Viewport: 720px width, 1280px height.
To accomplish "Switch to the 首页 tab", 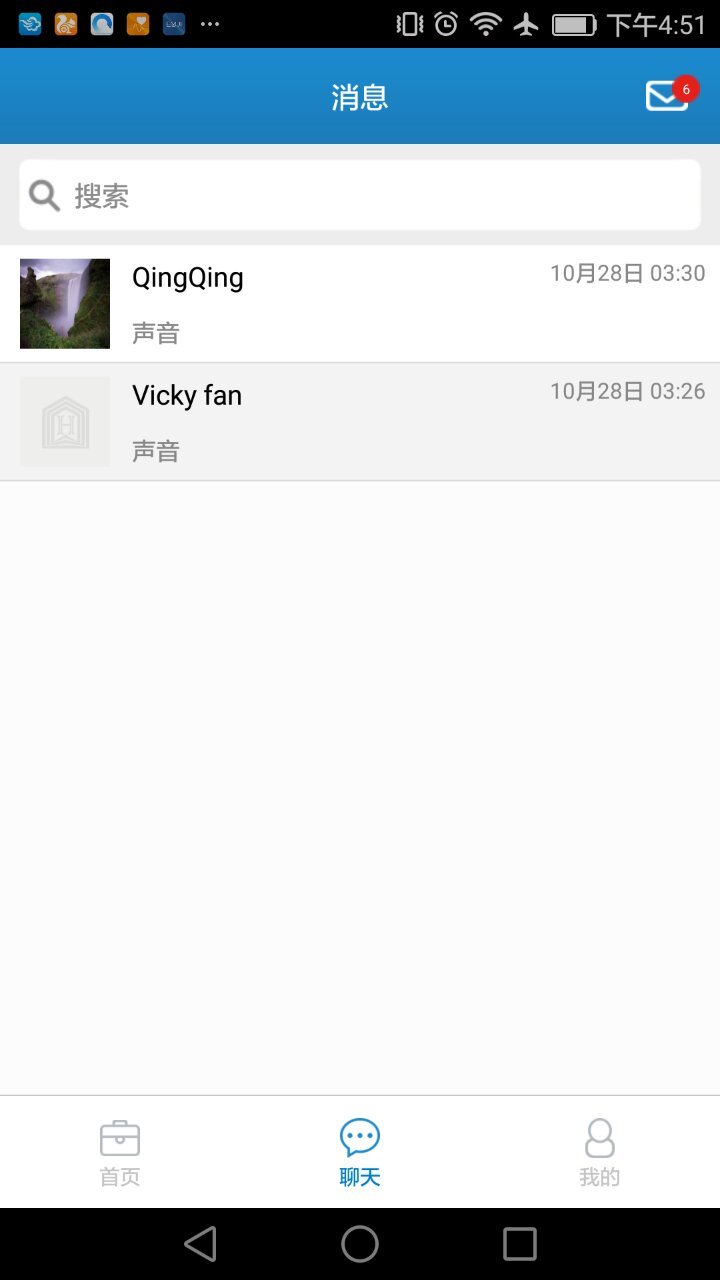I will point(120,1152).
